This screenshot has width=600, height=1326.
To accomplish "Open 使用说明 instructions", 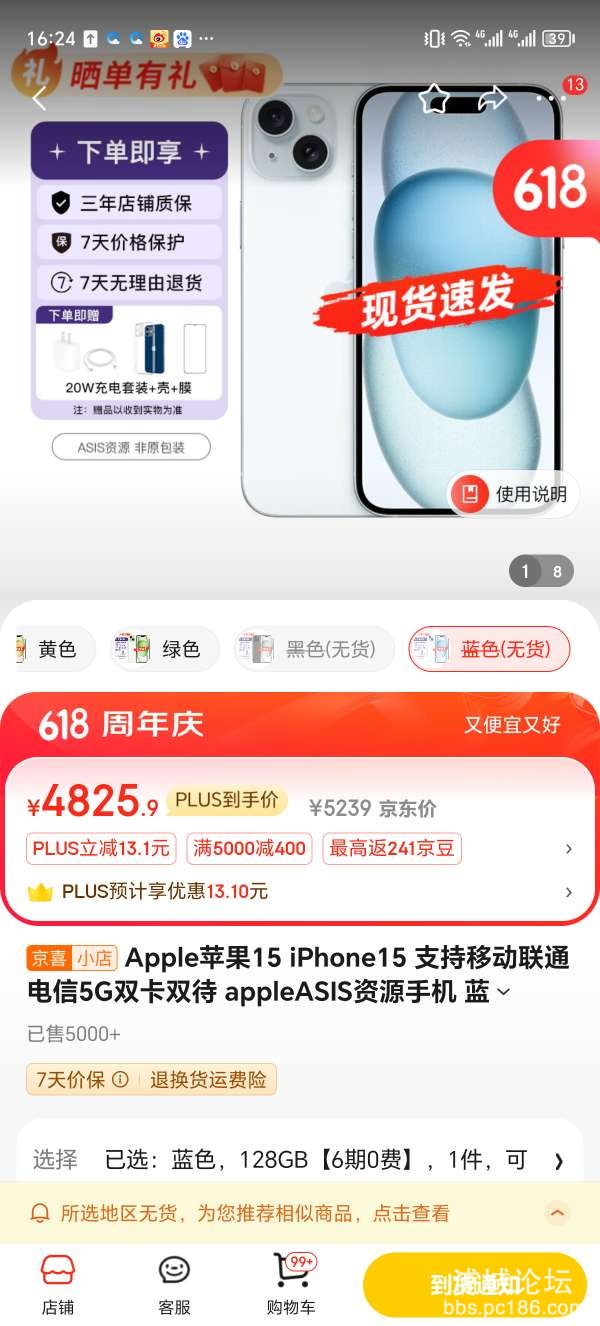I will click(513, 493).
